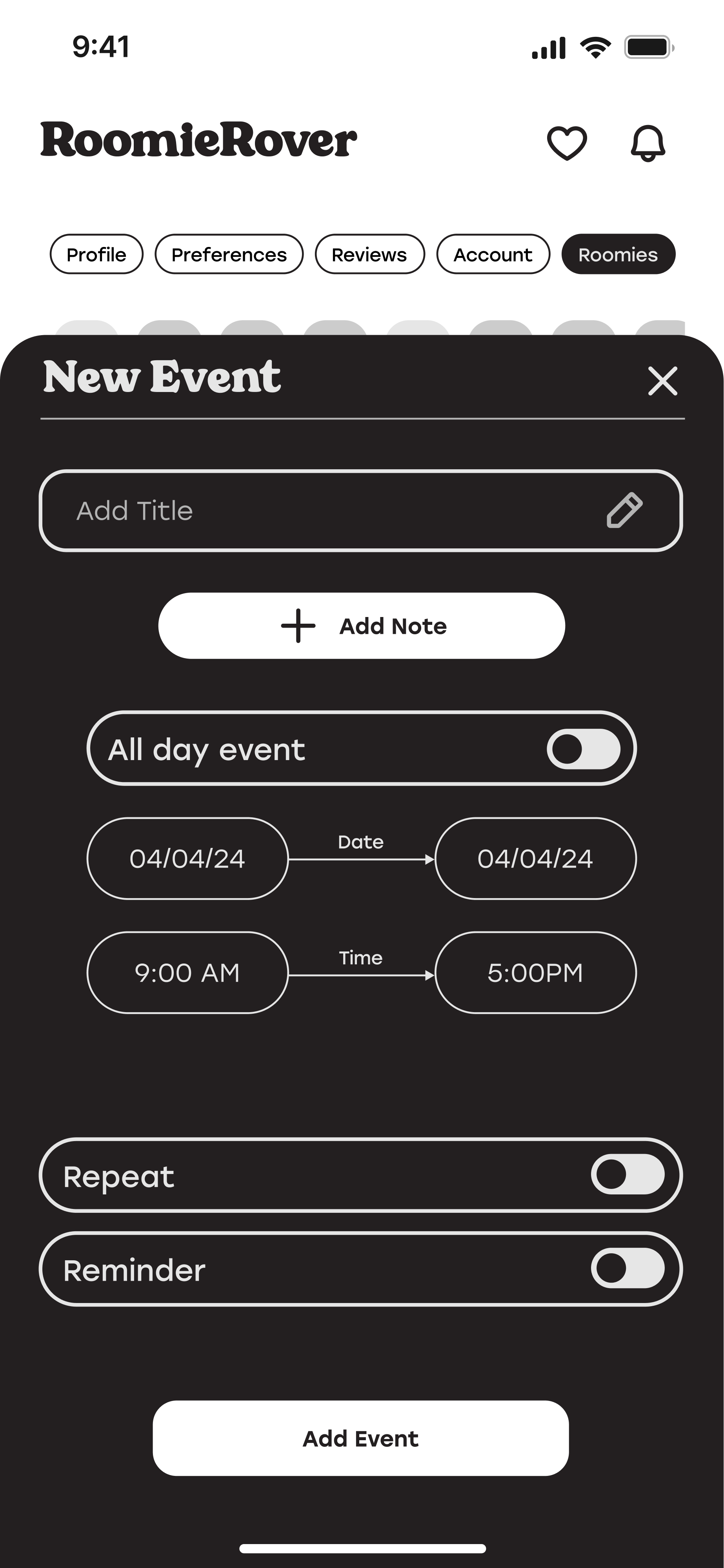Image resolution: width=724 pixels, height=1568 pixels.
Task: Turn on the Repeat switch
Action: click(627, 1174)
